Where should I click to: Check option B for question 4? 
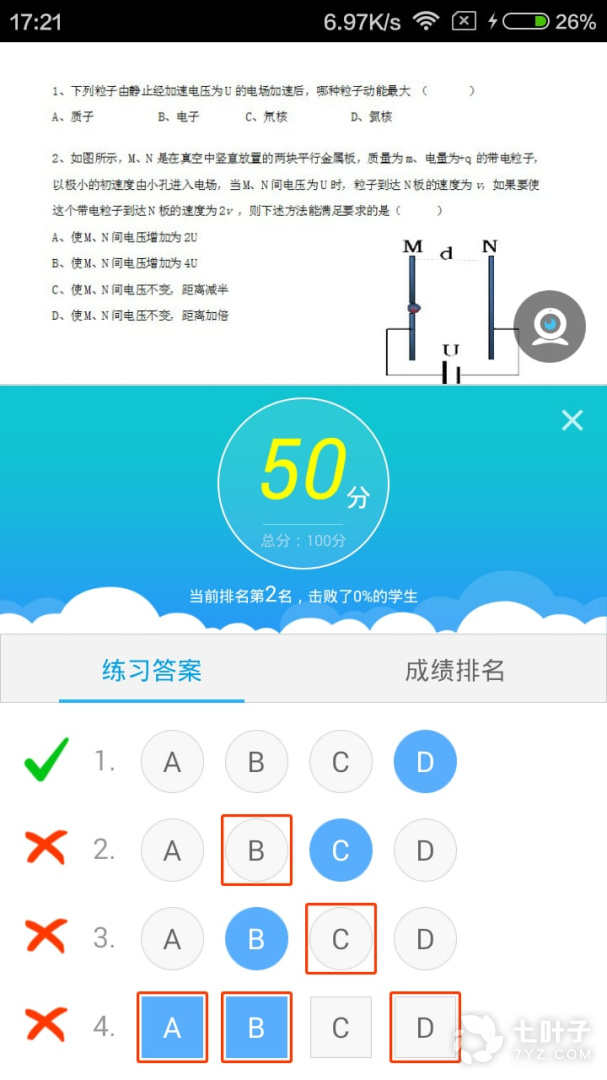(x=256, y=1027)
